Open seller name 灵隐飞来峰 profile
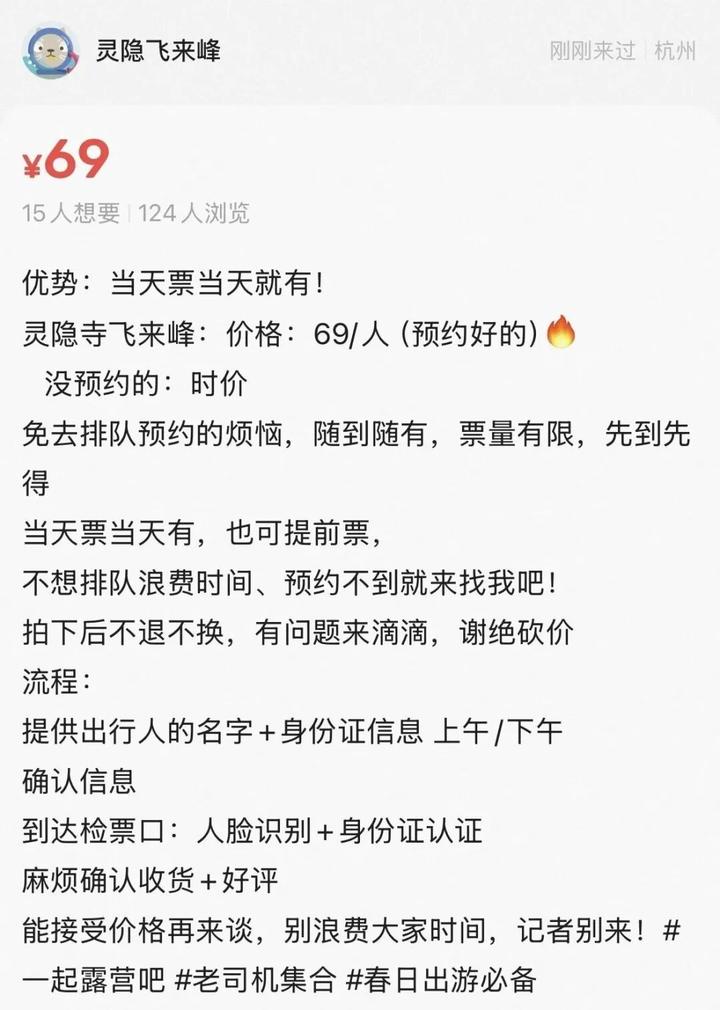 (158, 50)
